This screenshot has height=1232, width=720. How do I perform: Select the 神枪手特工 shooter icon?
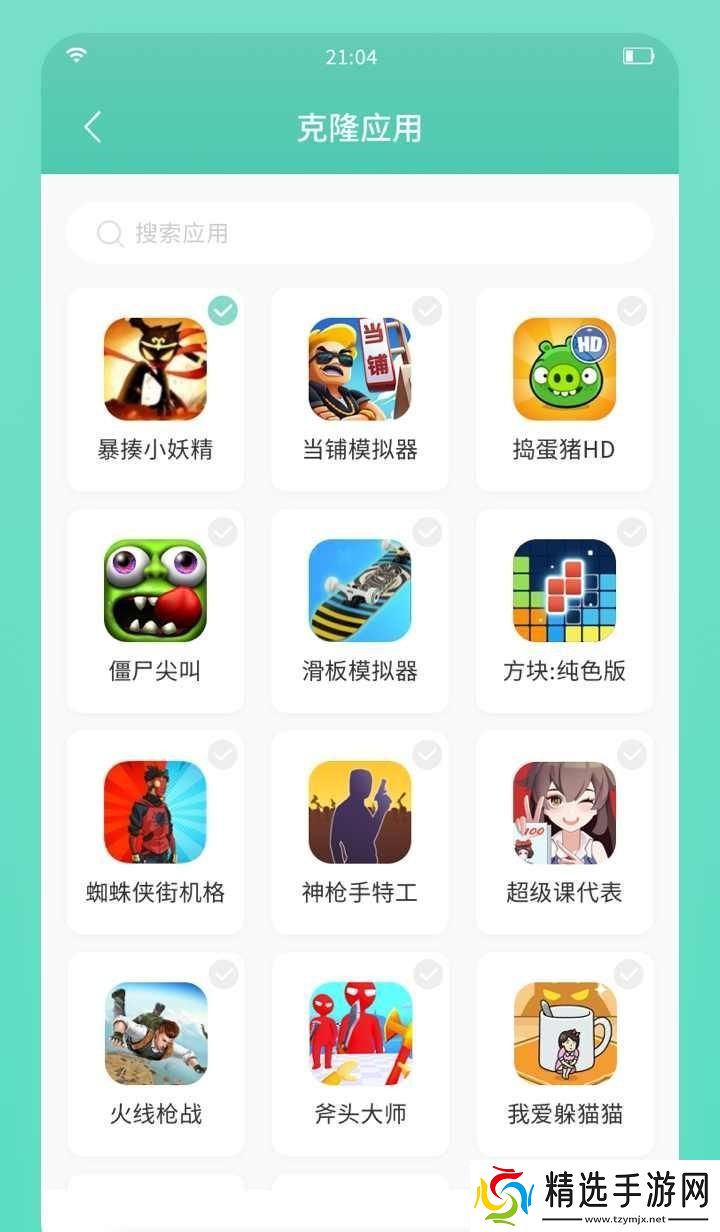360,812
